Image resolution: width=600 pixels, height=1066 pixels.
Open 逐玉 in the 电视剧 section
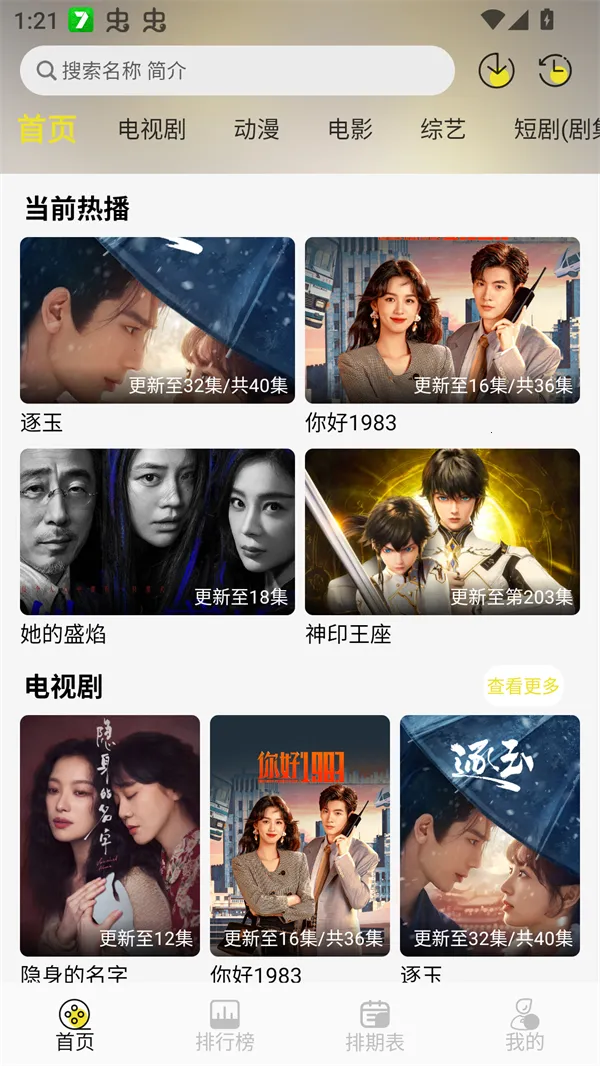pos(490,835)
